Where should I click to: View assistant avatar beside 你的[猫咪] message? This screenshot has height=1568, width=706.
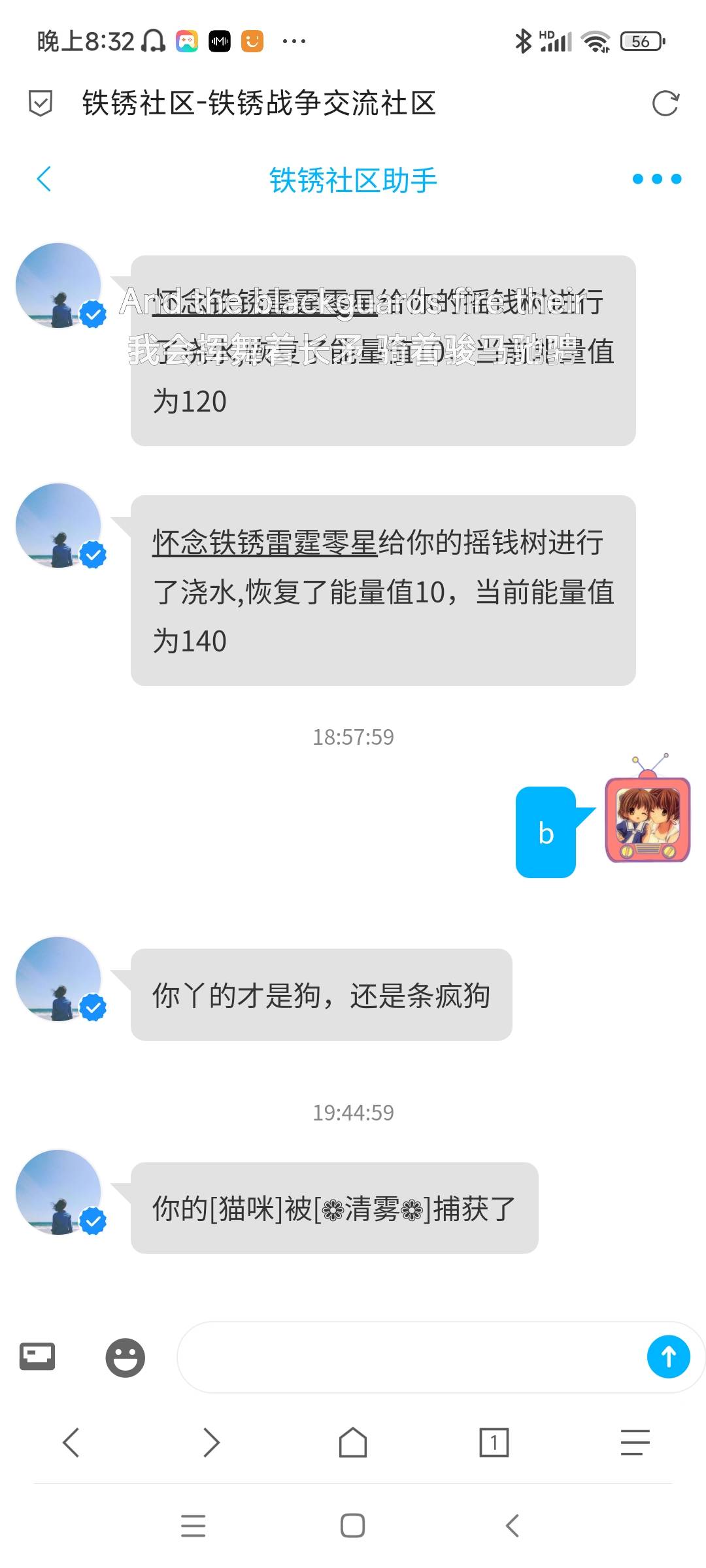click(59, 1192)
